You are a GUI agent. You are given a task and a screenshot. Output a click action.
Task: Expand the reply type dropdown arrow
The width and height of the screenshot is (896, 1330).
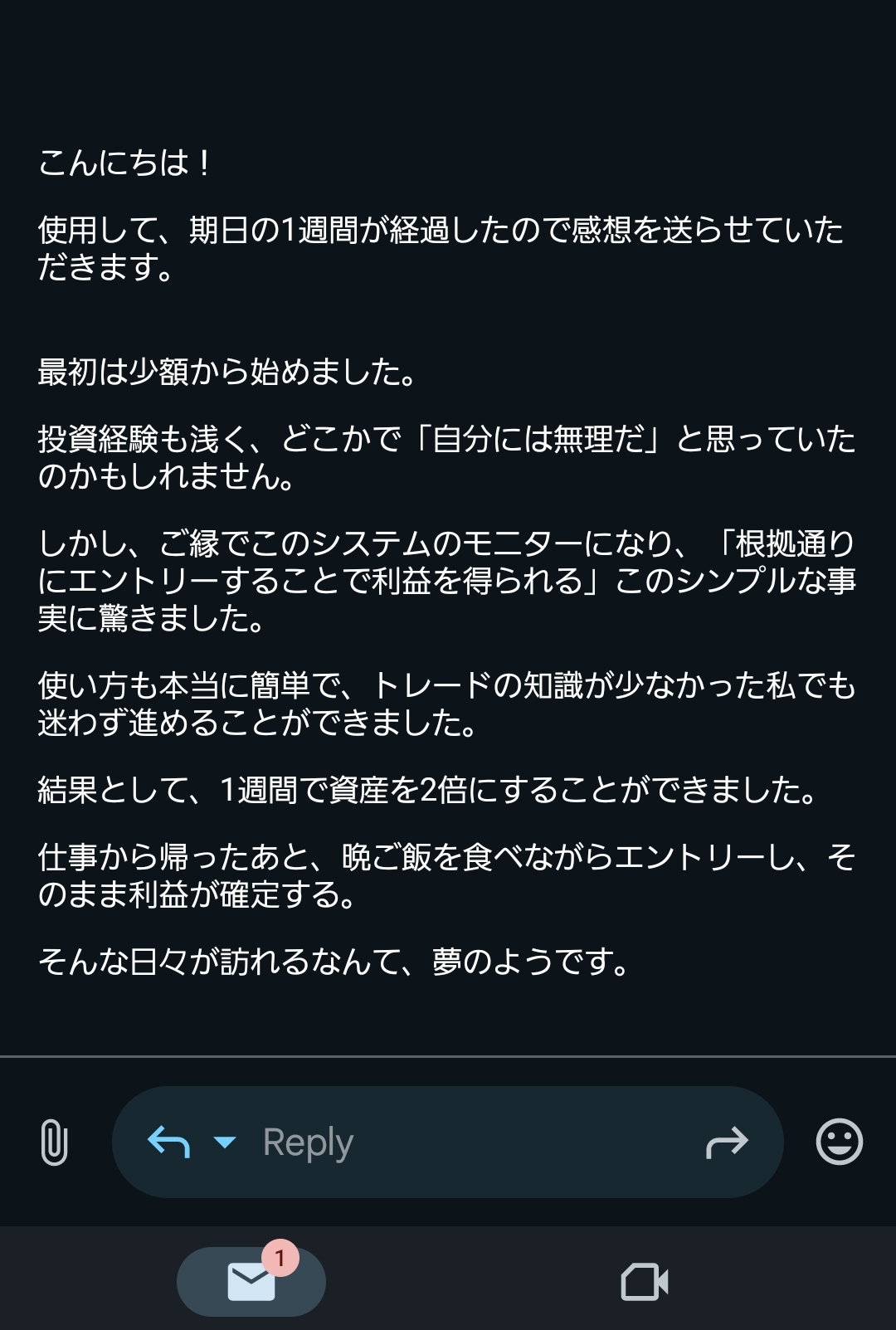(x=225, y=1142)
